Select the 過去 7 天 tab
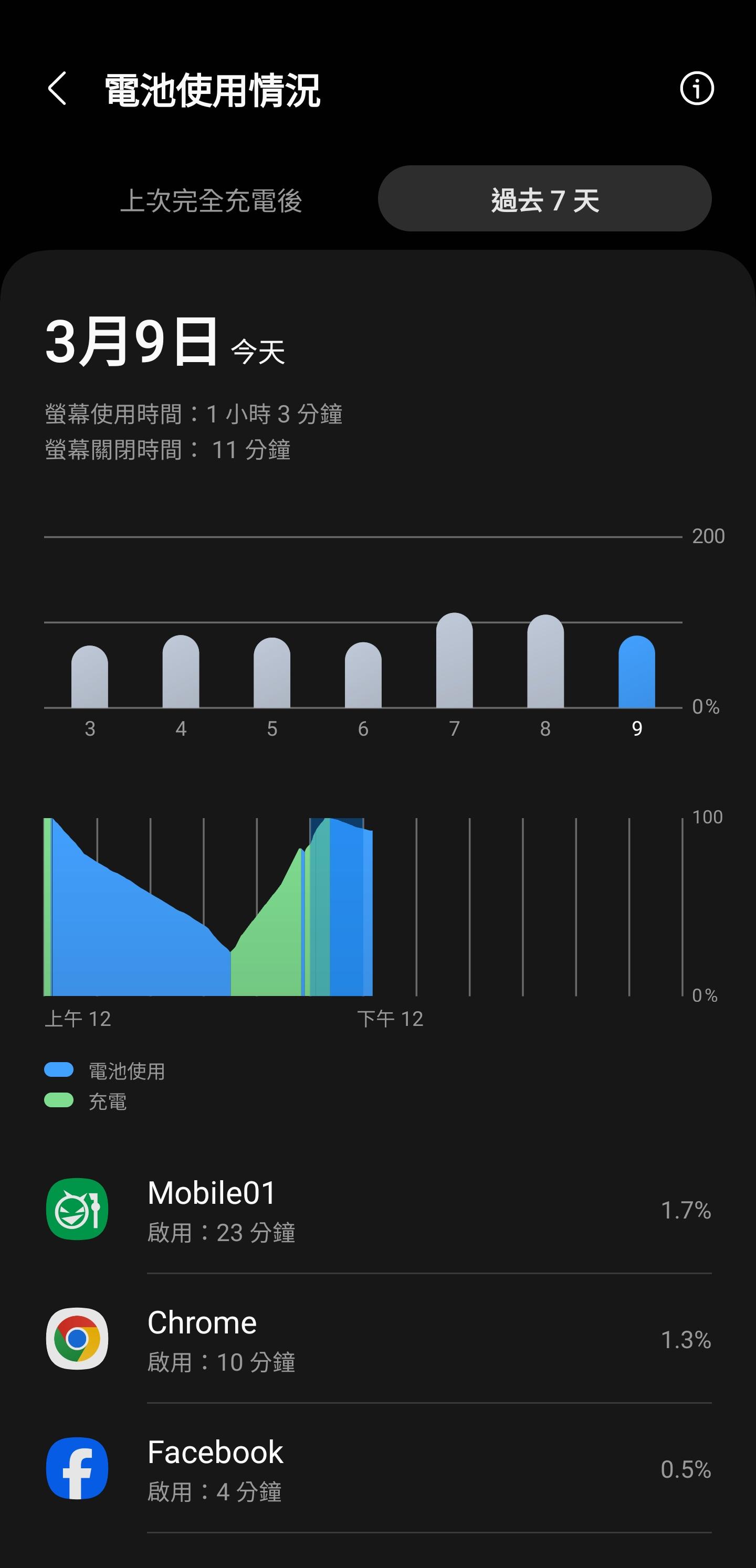The width and height of the screenshot is (756, 1568). [x=544, y=199]
